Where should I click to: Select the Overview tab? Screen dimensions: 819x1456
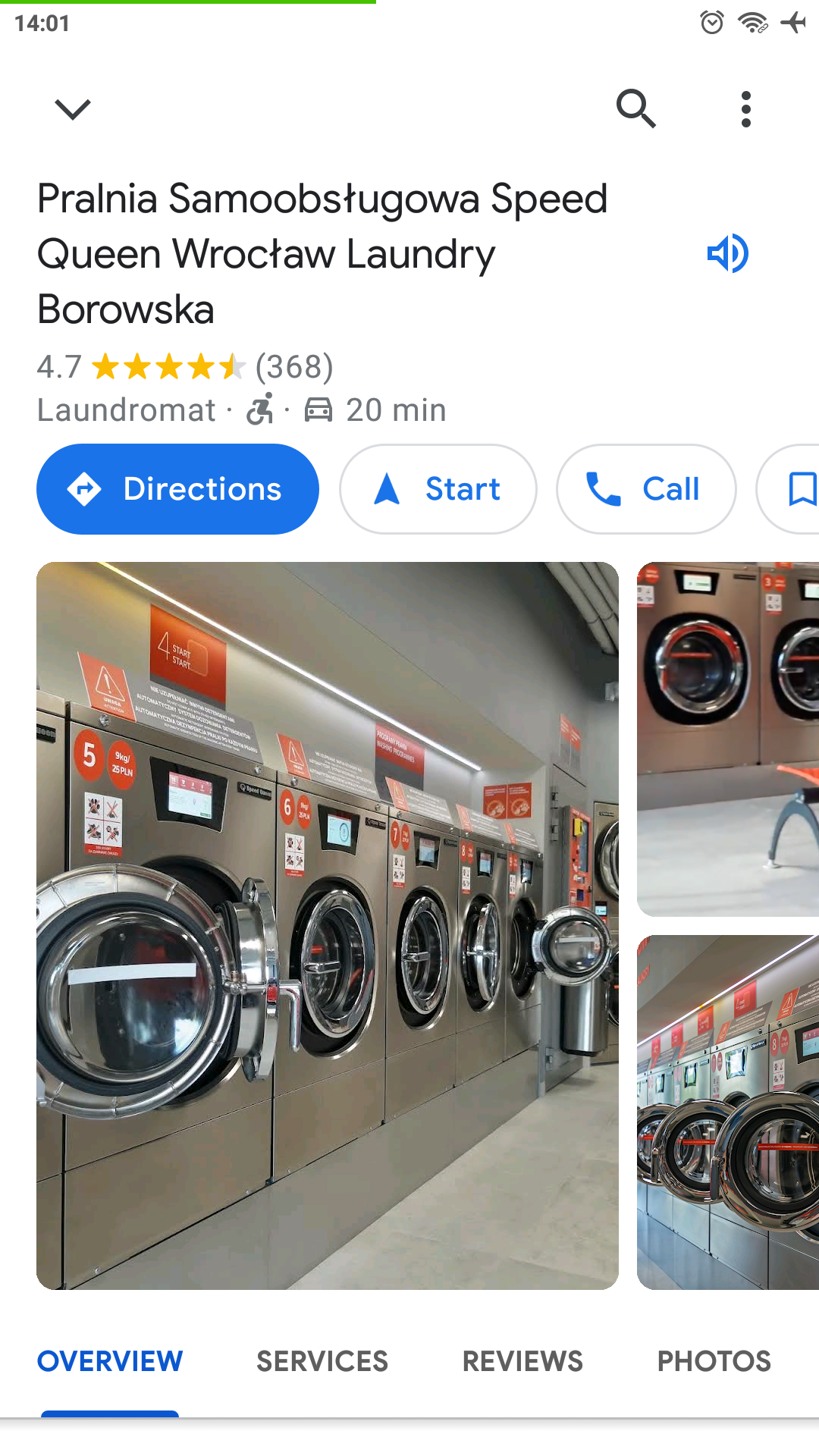[x=110, y=1361]
